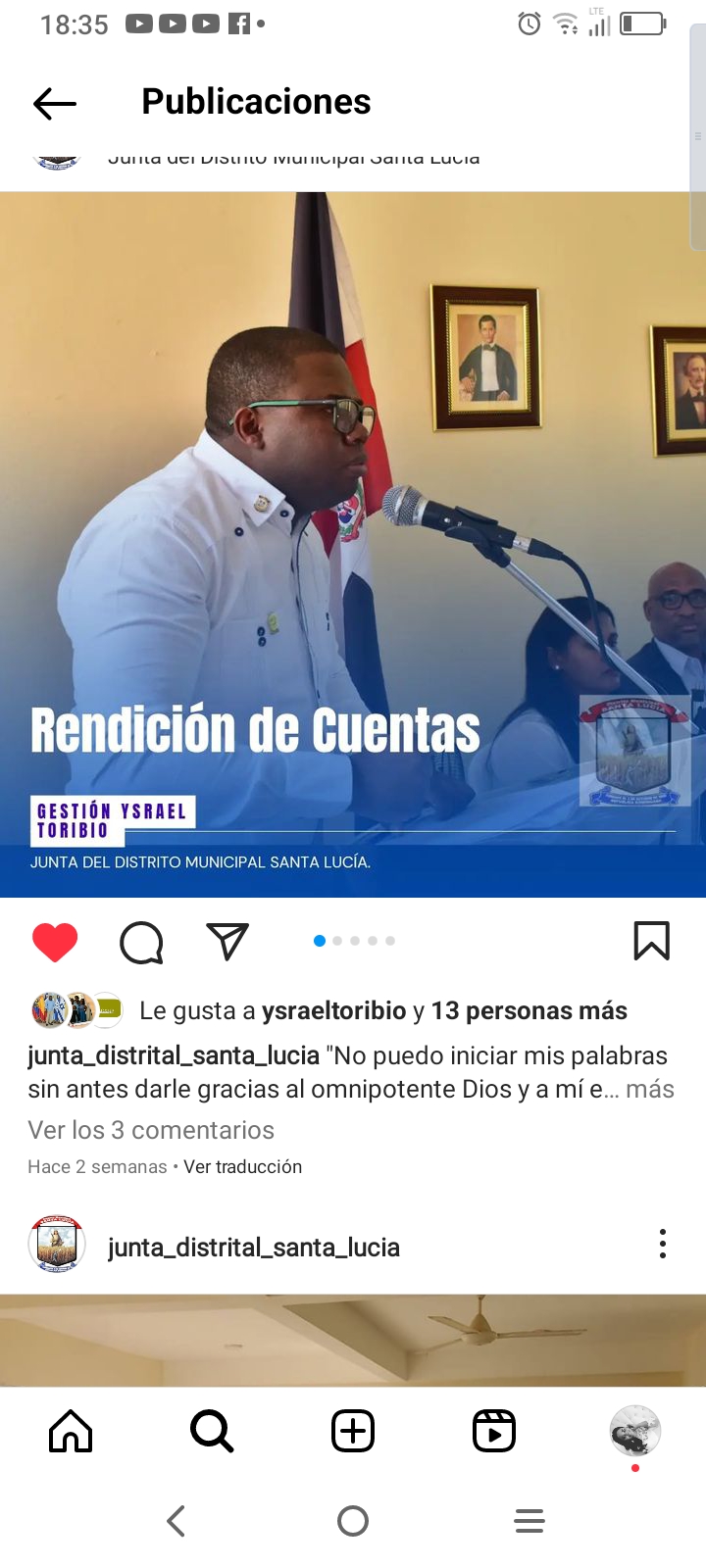
Task: Open the Reels tab
Action: tap(494, 1432)
